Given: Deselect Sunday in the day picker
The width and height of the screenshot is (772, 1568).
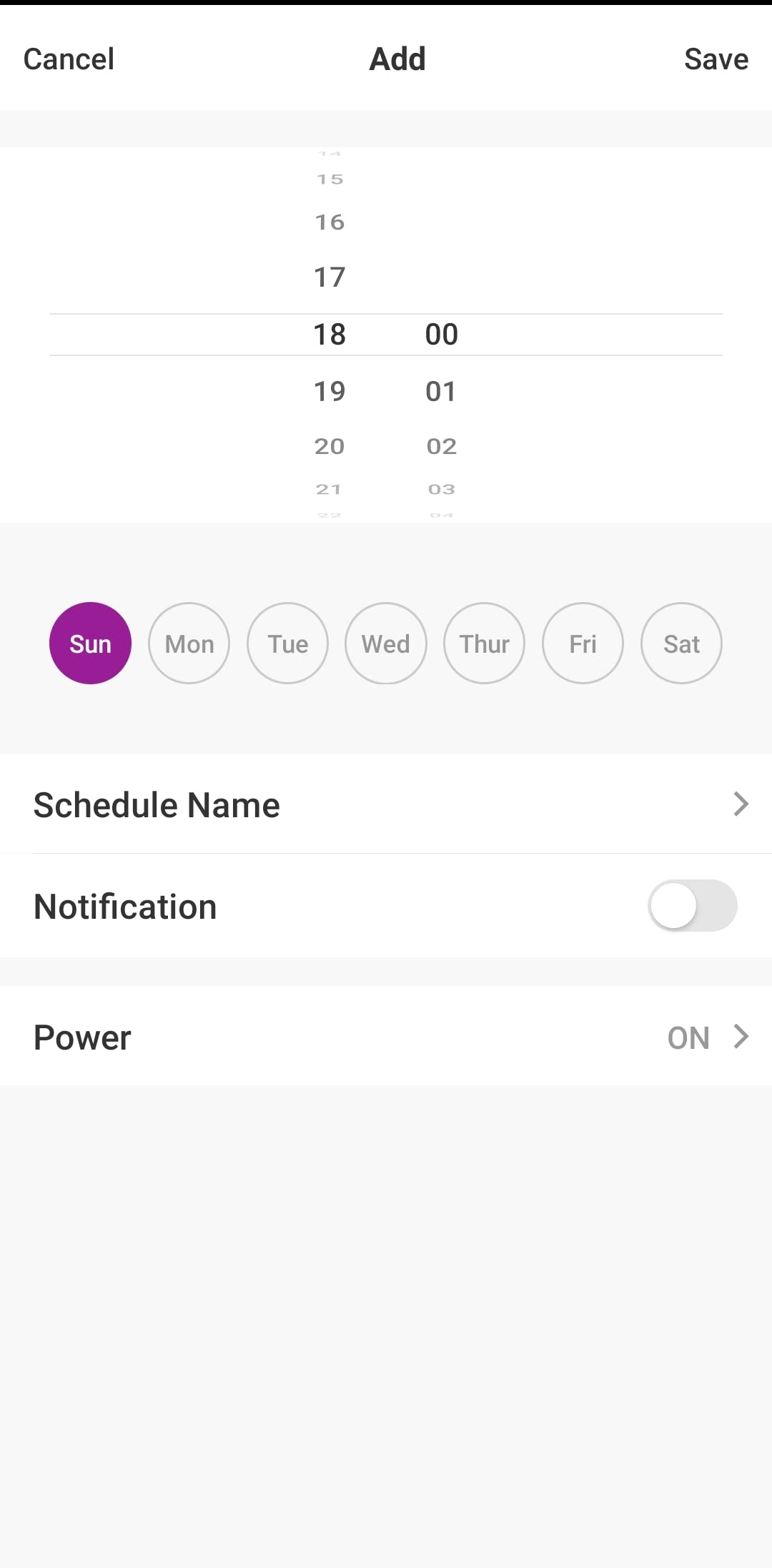Looking at the screenshot, I should 90,644.
